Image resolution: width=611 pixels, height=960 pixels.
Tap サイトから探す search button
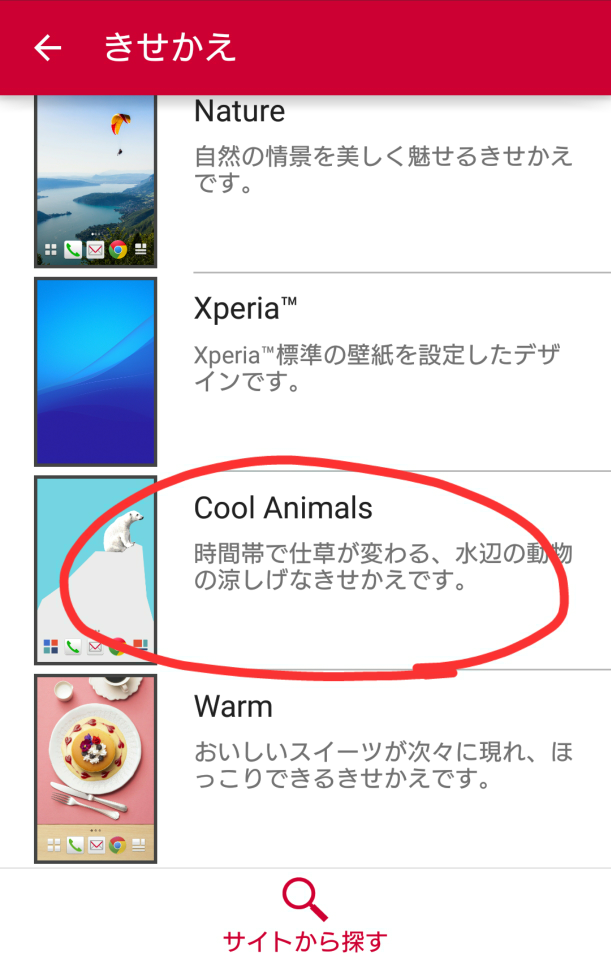[305, 915]
